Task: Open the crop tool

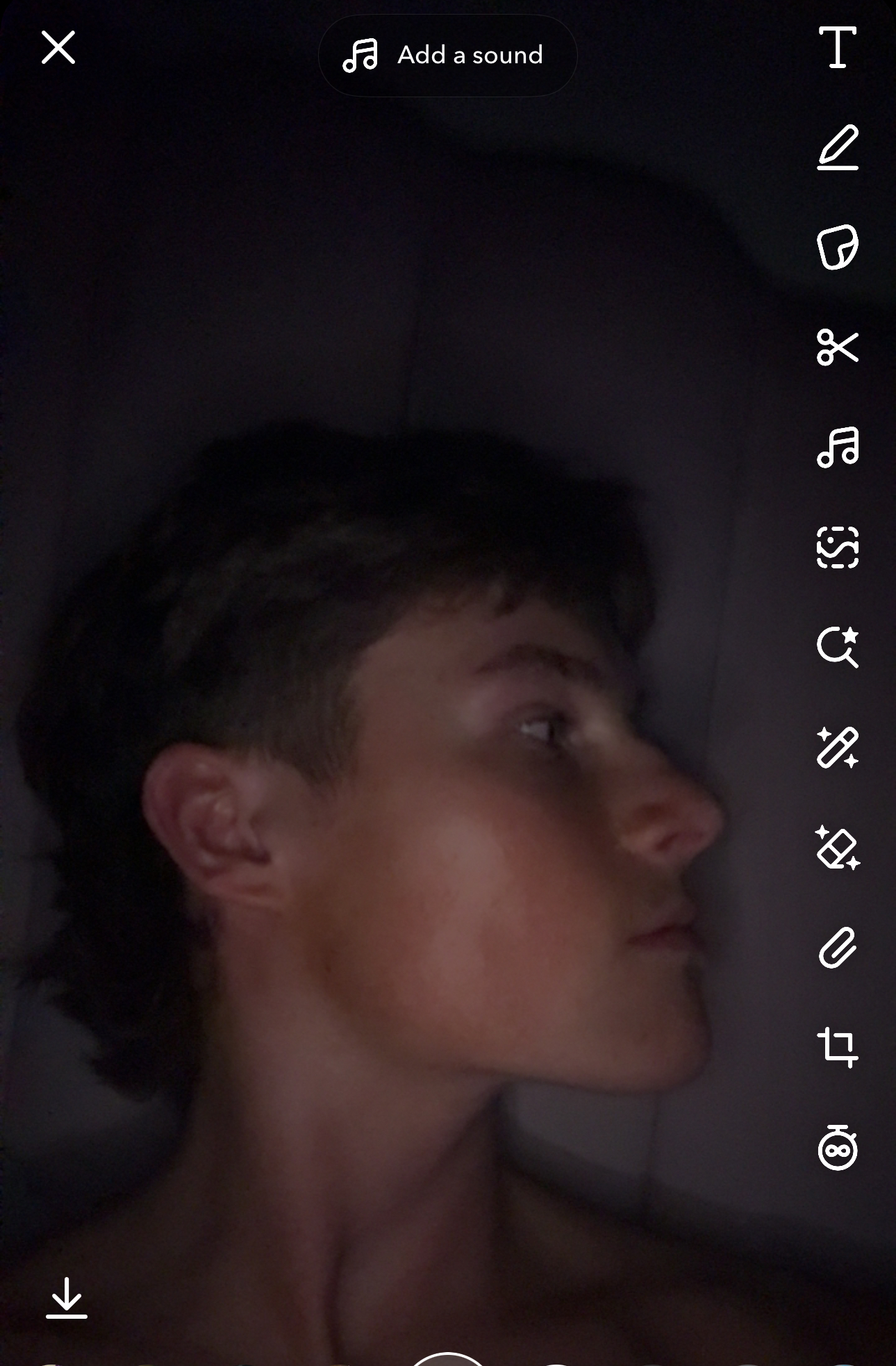Action: click(838, 1047)
